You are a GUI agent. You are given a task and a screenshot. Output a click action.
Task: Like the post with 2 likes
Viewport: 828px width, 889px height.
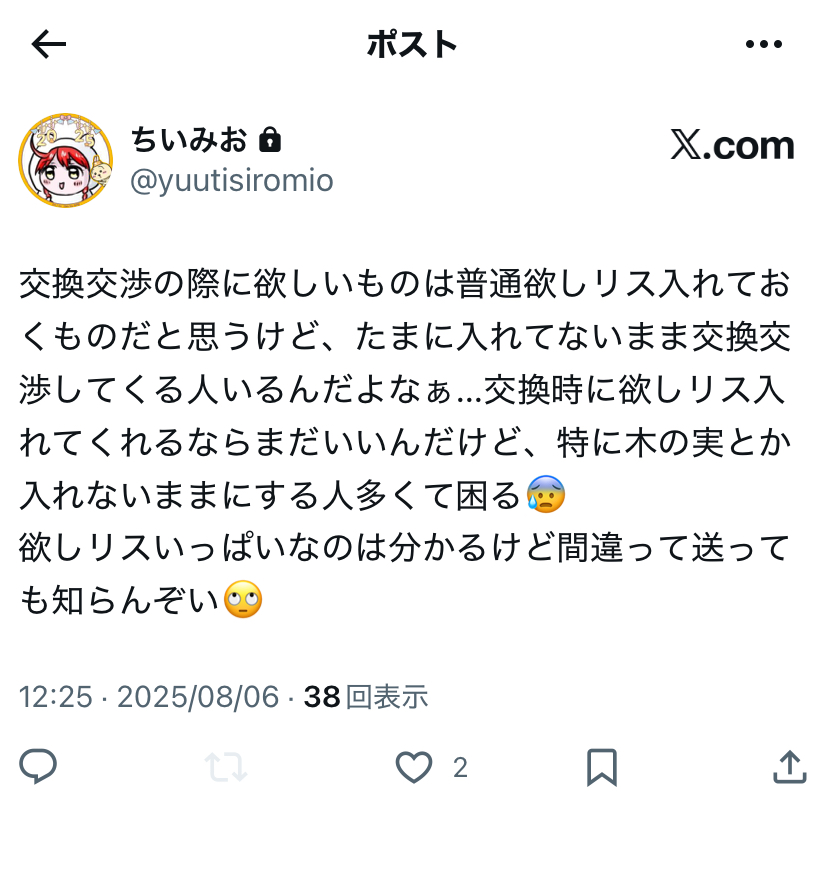click(x=414, y=768)
